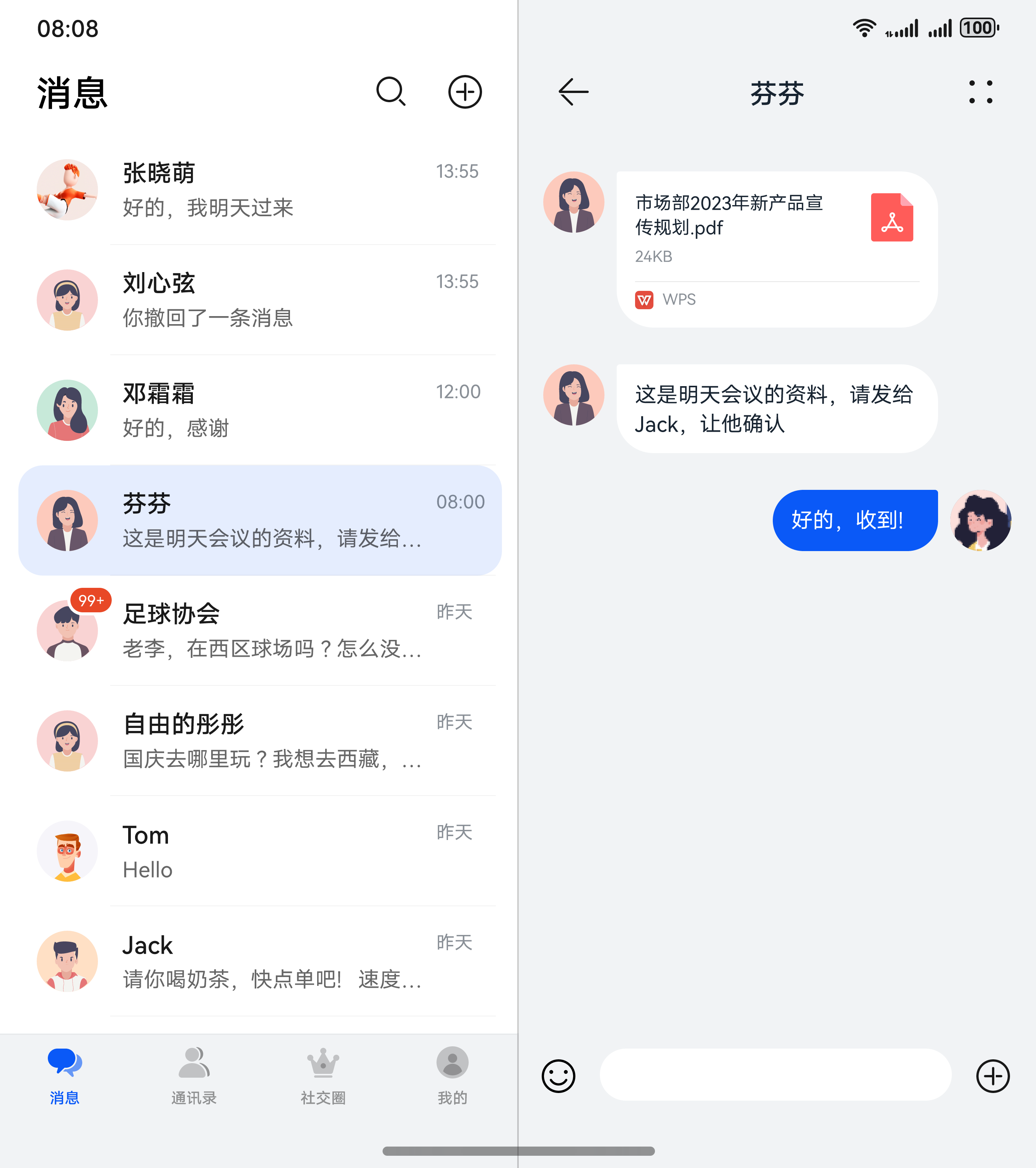
Task: Select the 我的 tab in the bottom bar
Action: pyautogui.click(x=452, y=1077)
